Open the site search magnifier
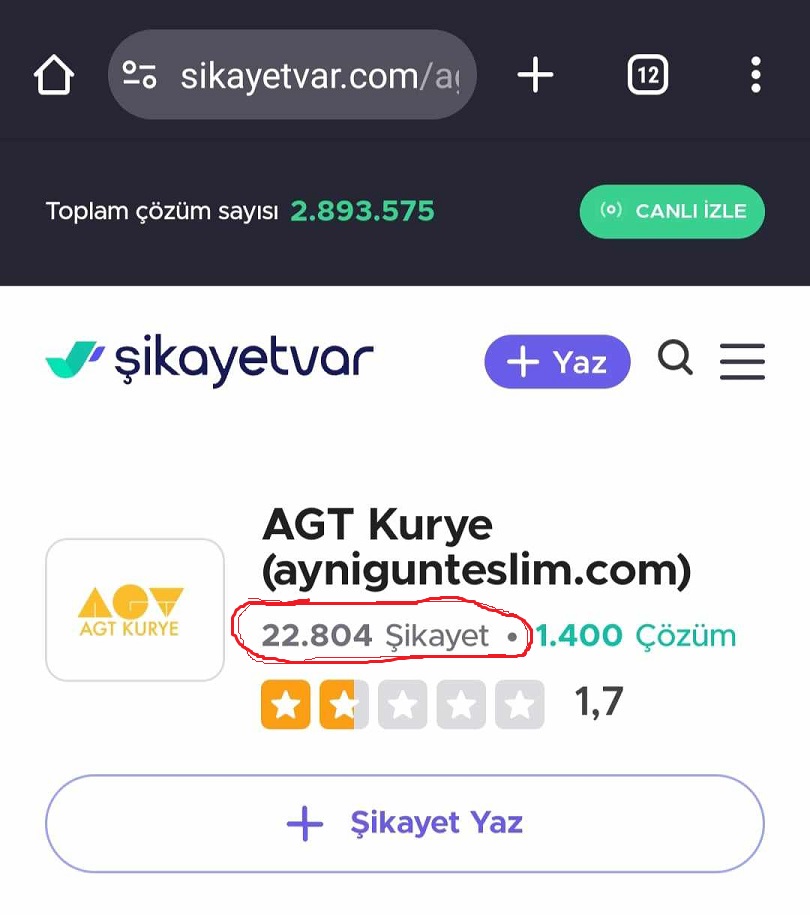 click(675, 357)
